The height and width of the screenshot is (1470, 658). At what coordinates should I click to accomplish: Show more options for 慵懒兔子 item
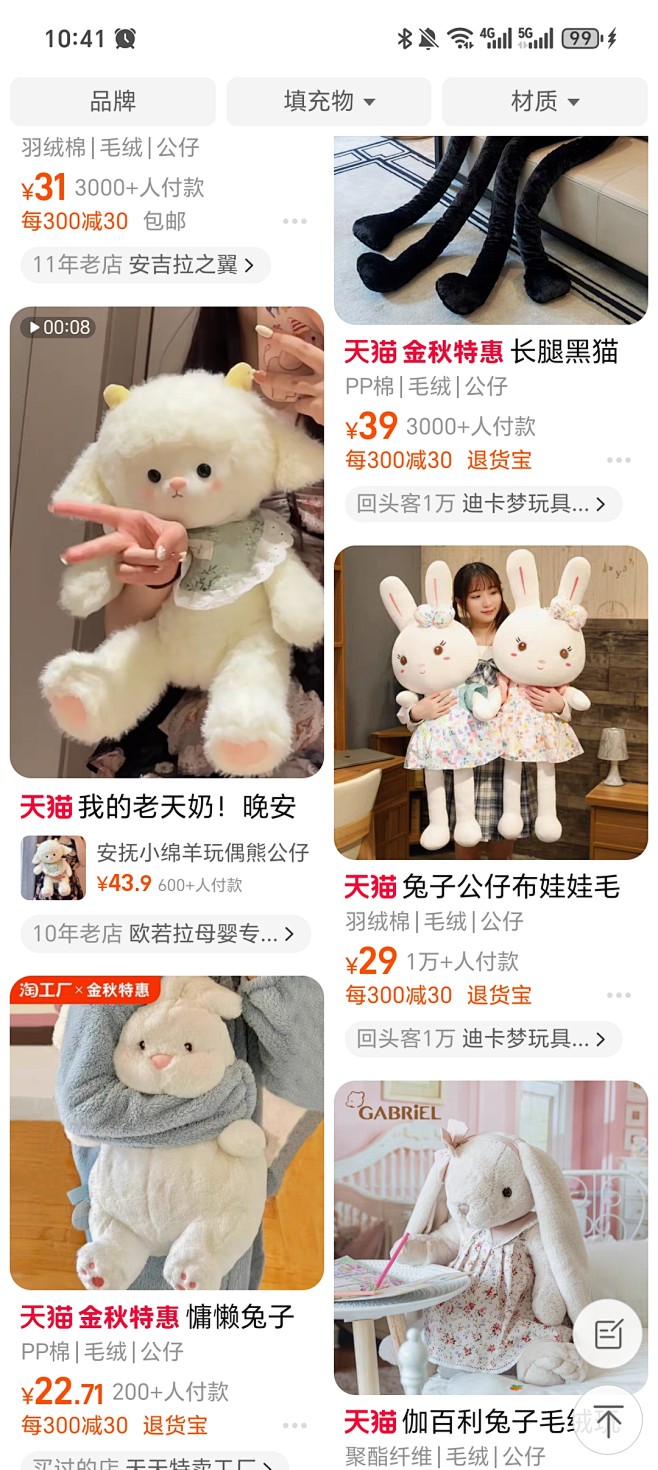(295, 1425)
